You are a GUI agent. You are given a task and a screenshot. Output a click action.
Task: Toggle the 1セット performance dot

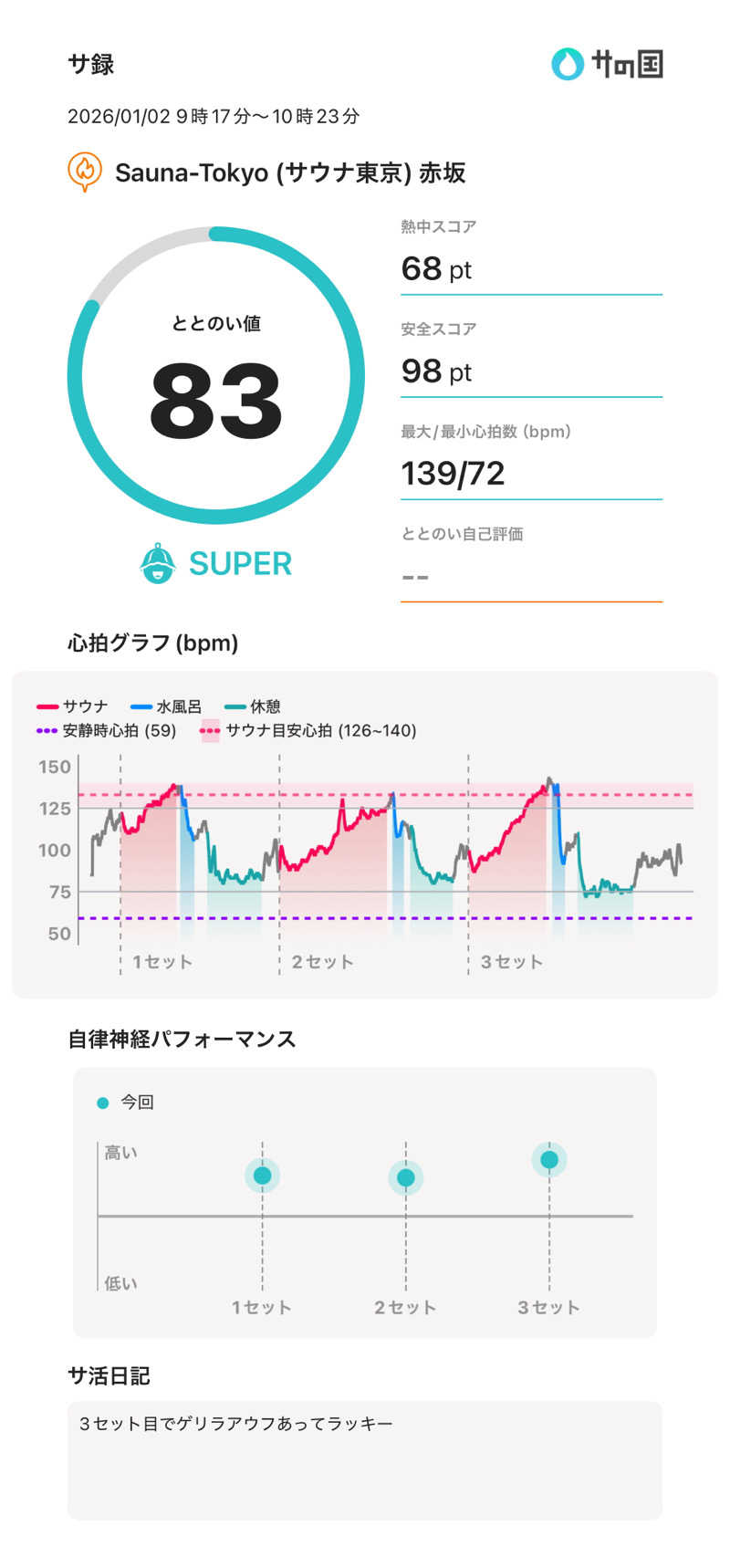[x=262, y=1176]
